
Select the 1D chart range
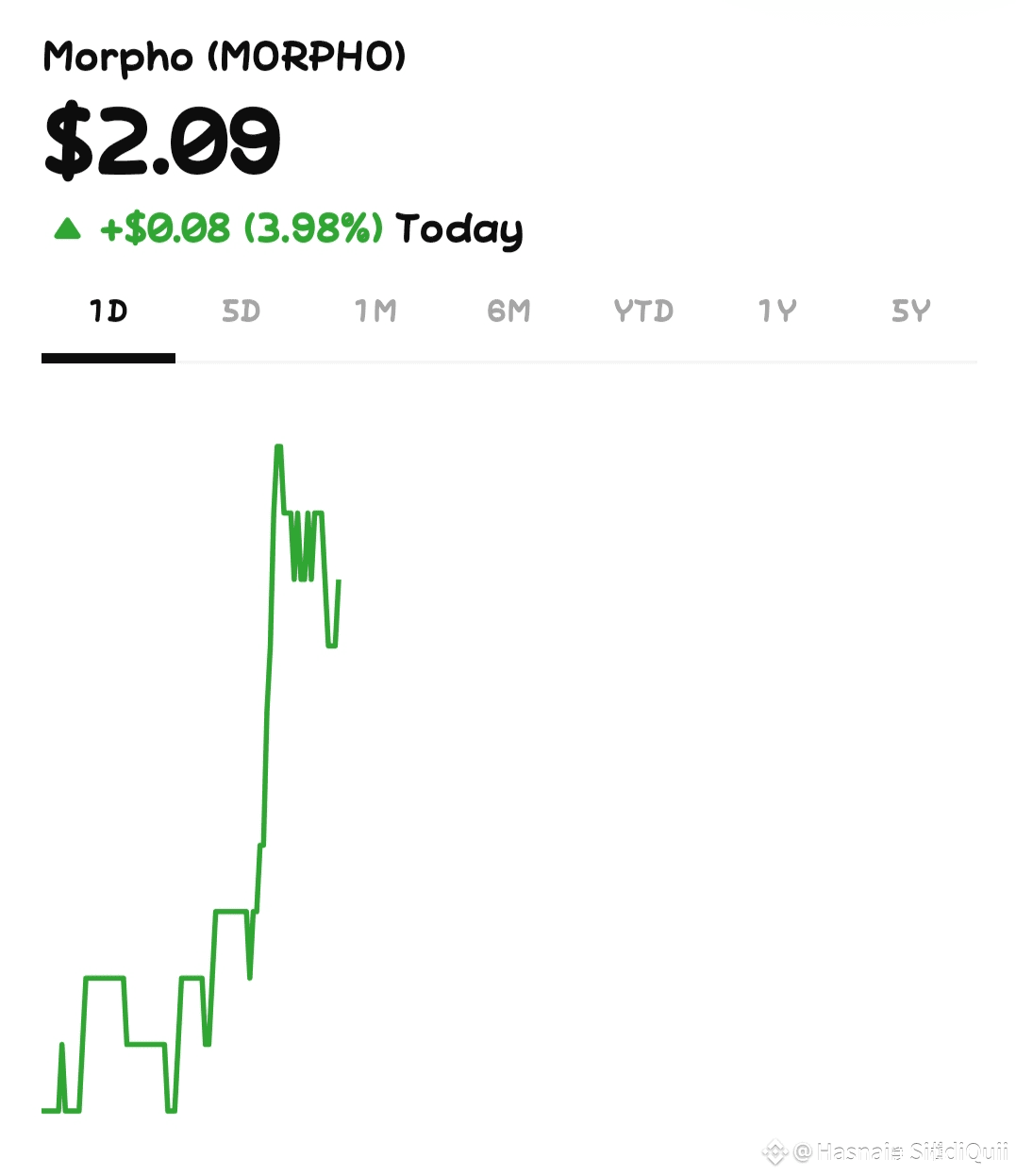108,311
